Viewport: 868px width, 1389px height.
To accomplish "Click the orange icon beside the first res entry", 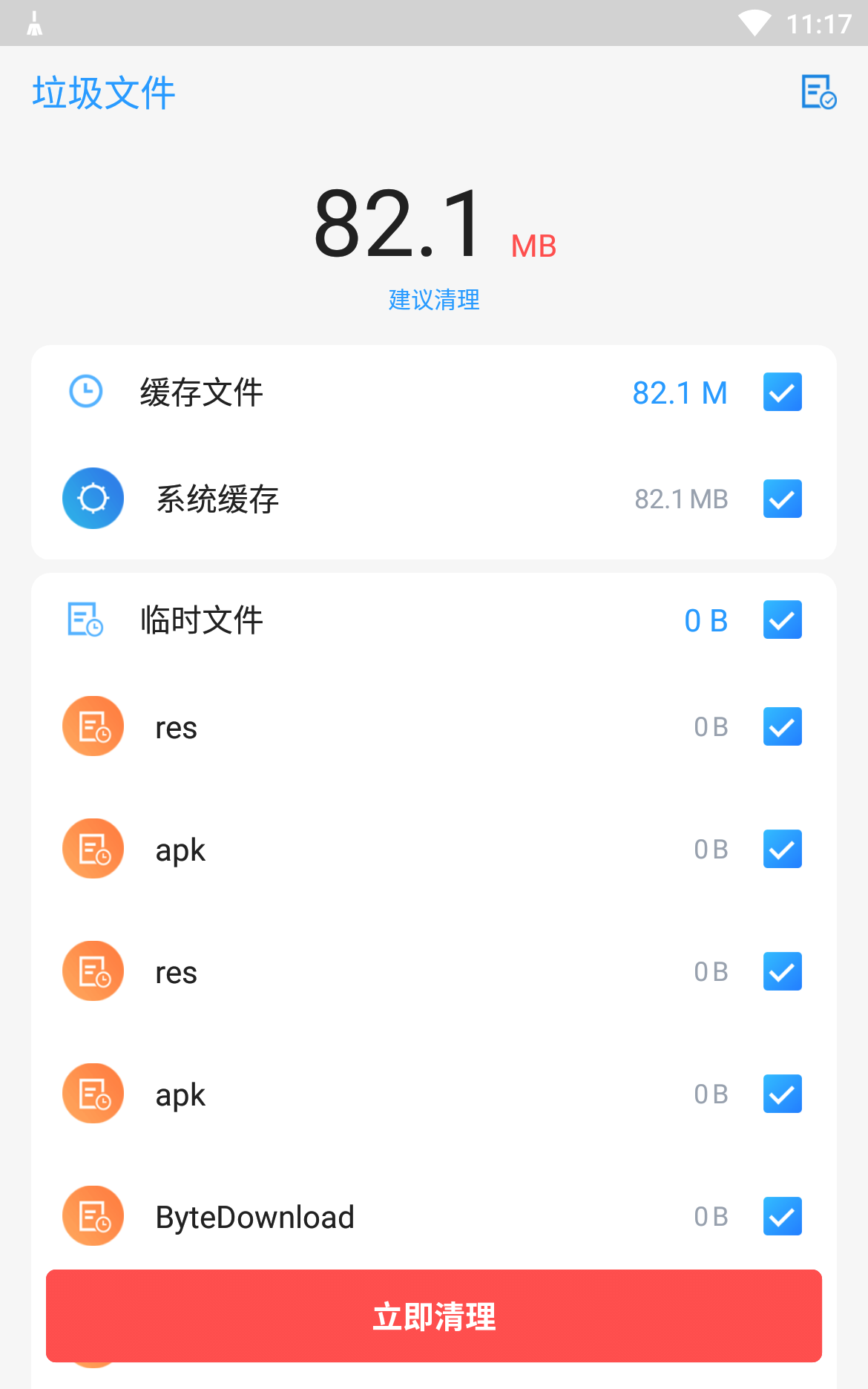I will coord(93,726).
